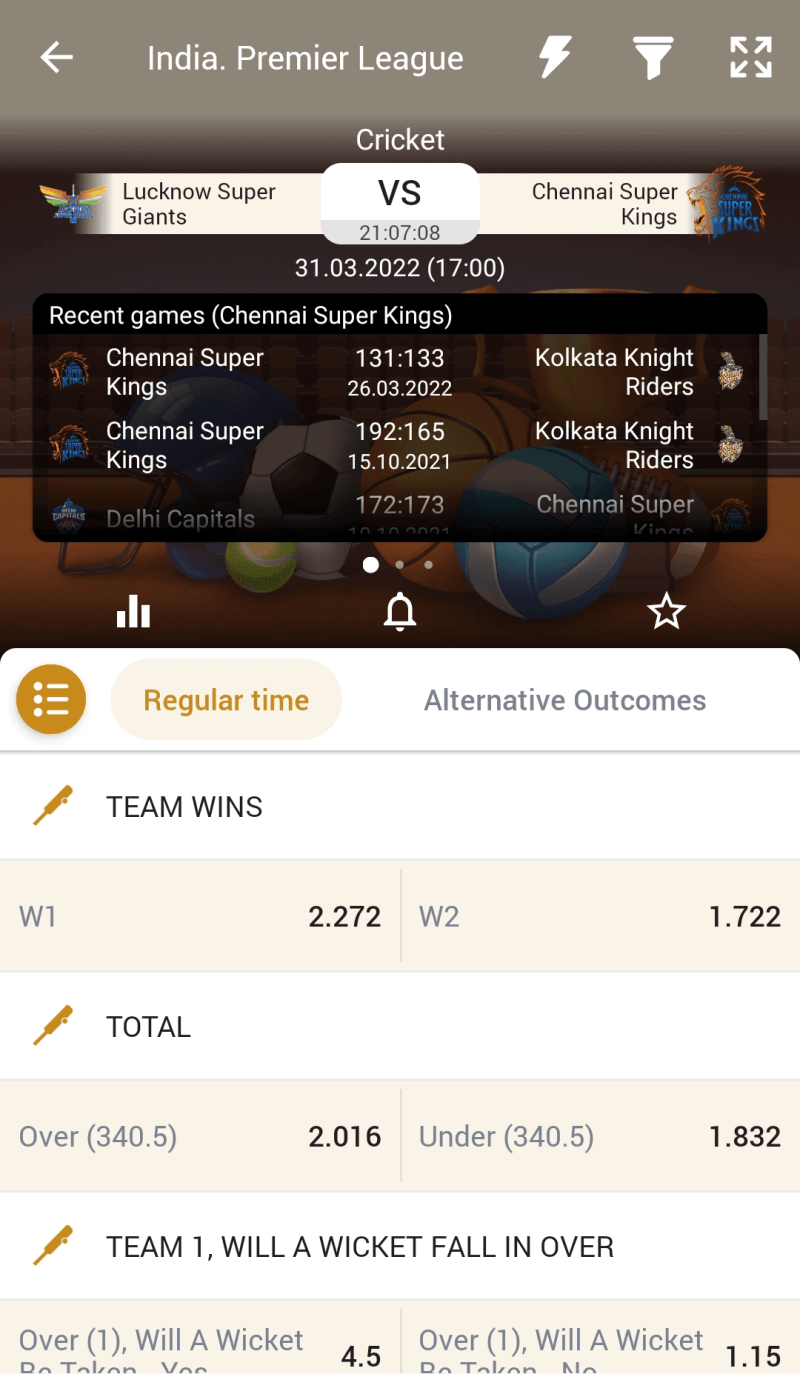Image resolution: width=800 pixels, height=1374 pixels.
Task: Bet on W2 at 1.722
Action: click(x=600, y=916)
